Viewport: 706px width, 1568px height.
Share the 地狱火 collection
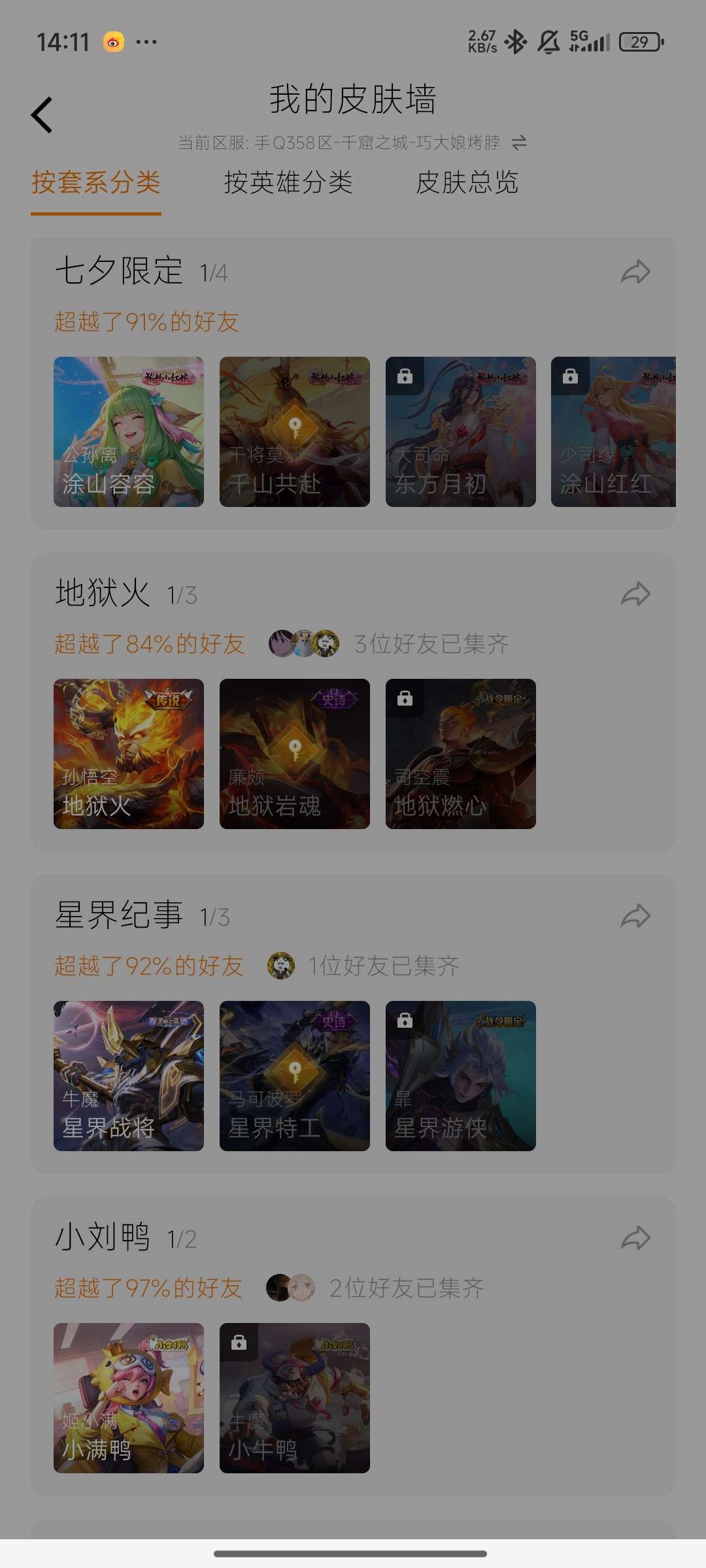coord(635,593)
